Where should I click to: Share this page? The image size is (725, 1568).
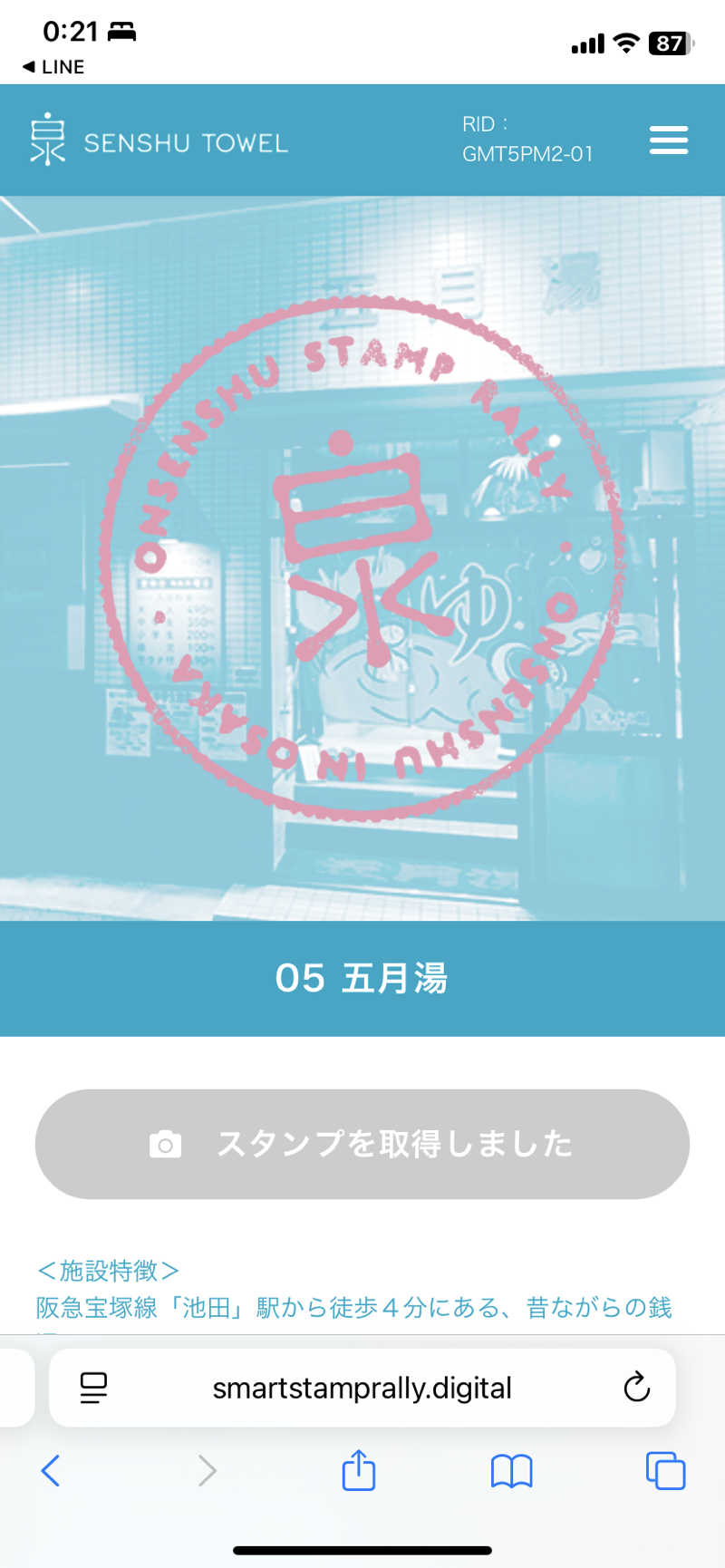point(359,1470)
